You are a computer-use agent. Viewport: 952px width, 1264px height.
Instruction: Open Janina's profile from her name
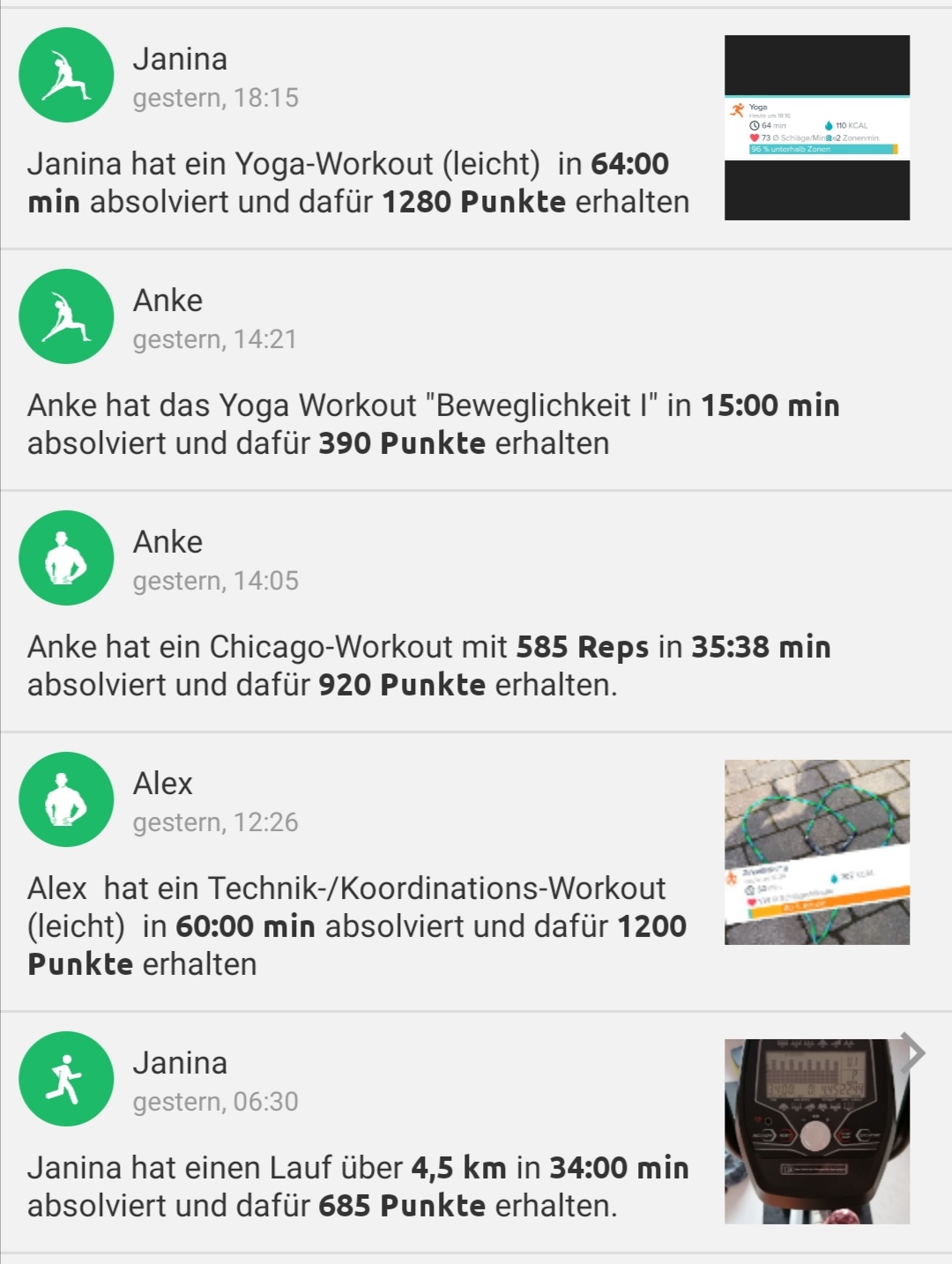(181, 58)
